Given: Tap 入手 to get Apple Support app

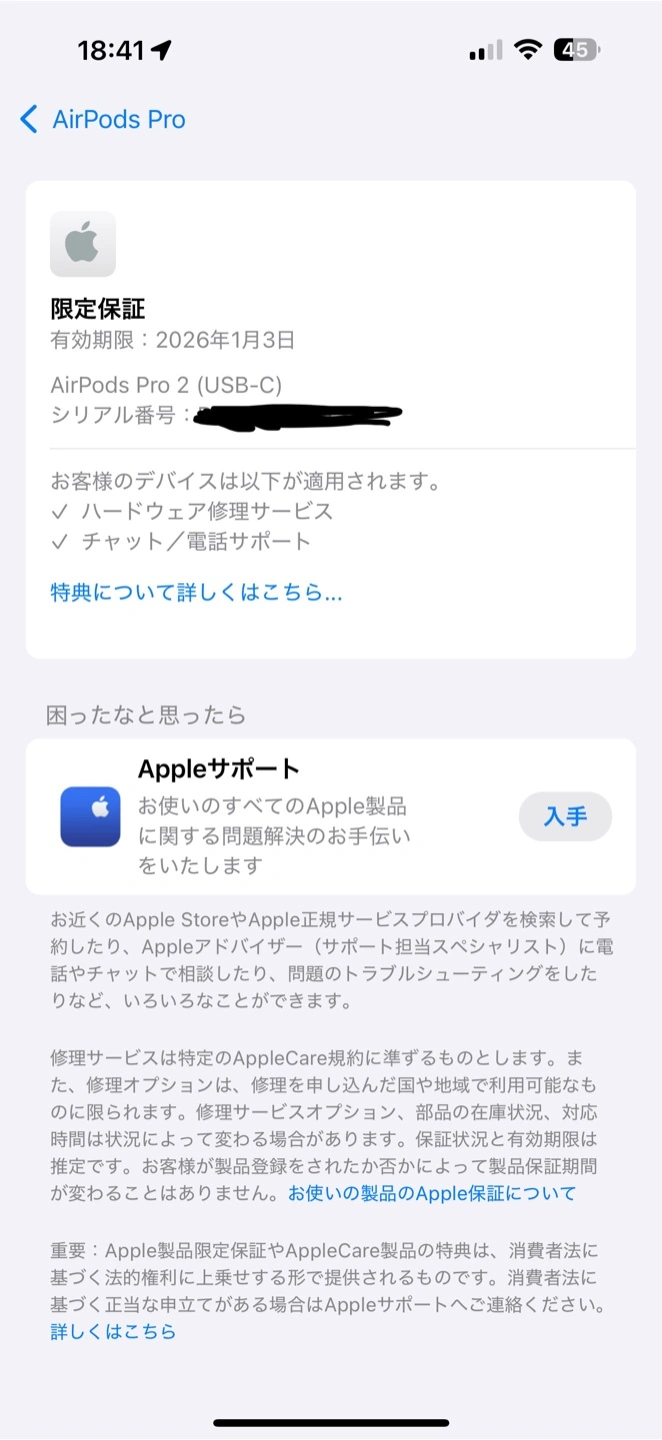Looking at the screenshot, I should [565, 816].
